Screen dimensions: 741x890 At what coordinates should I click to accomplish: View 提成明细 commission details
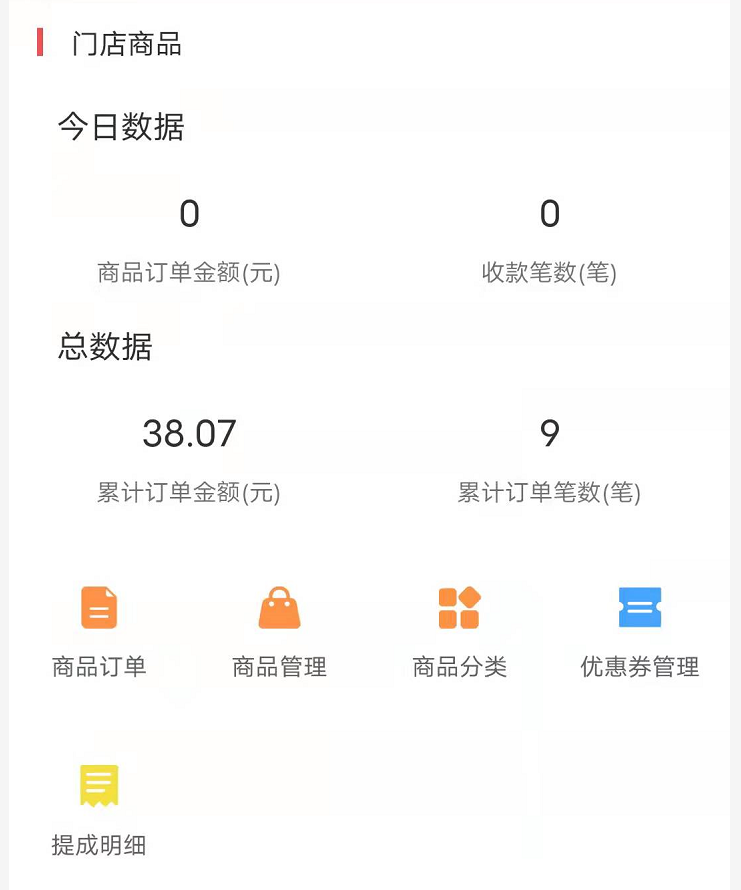99,807
